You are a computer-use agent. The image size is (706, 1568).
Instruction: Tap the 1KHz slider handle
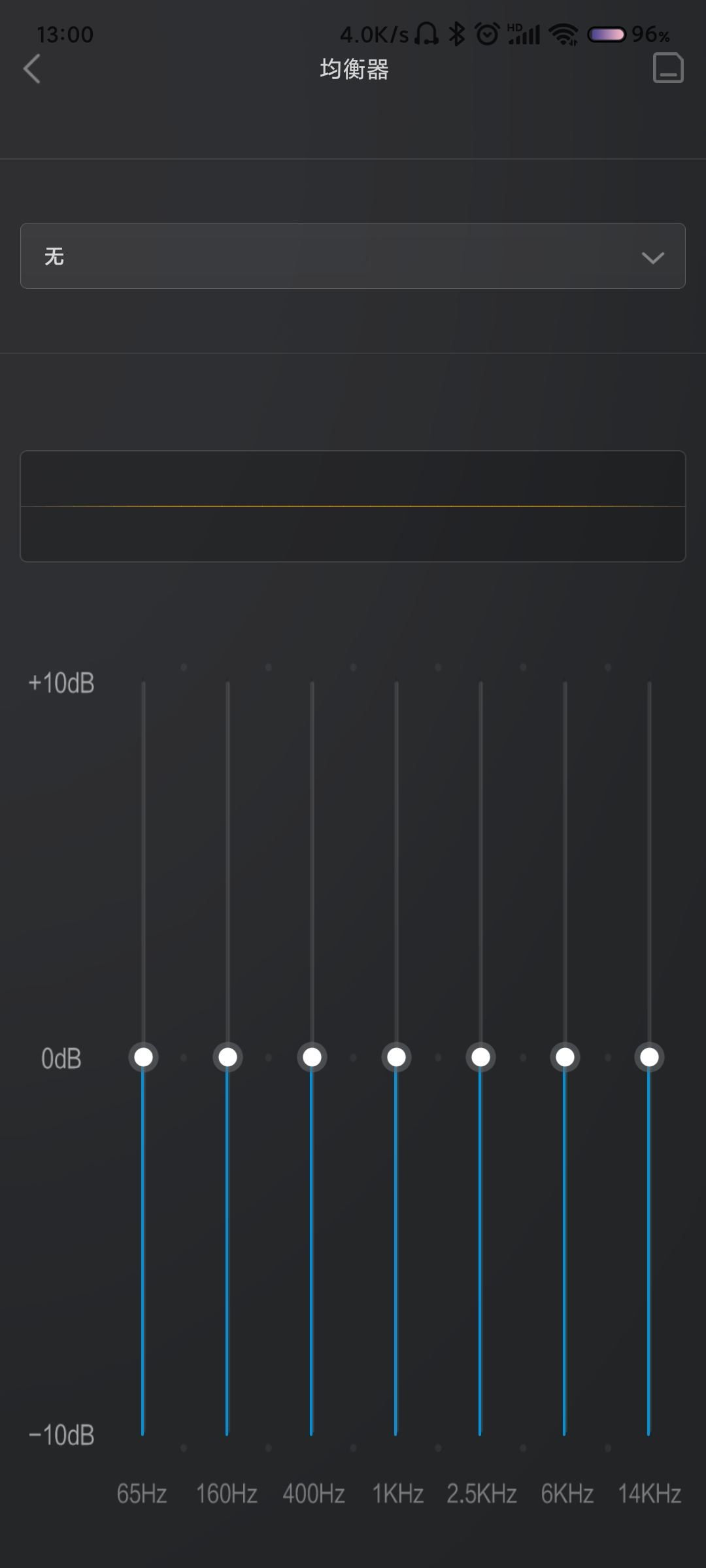tap(396, 1057)
